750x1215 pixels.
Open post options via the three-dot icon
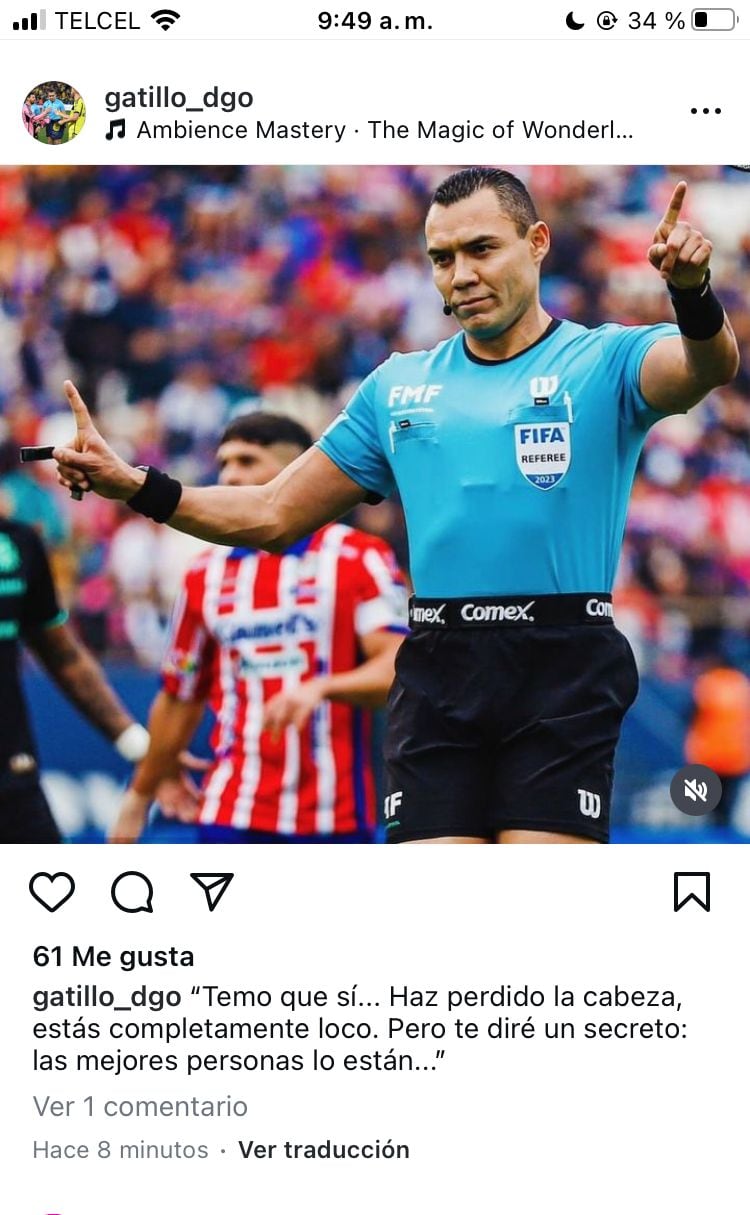pos(706,110)
